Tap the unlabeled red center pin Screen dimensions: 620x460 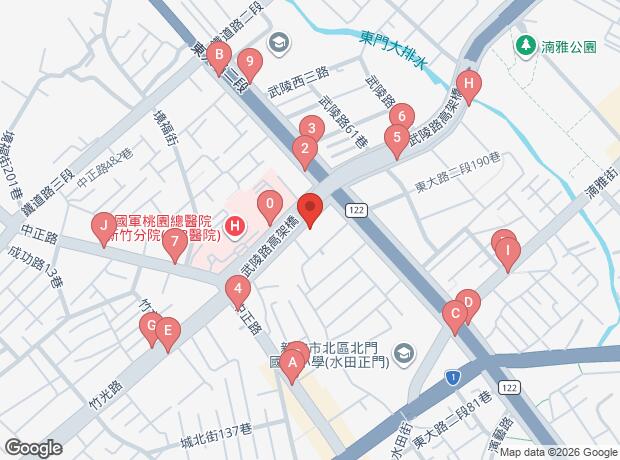(310, 208)
